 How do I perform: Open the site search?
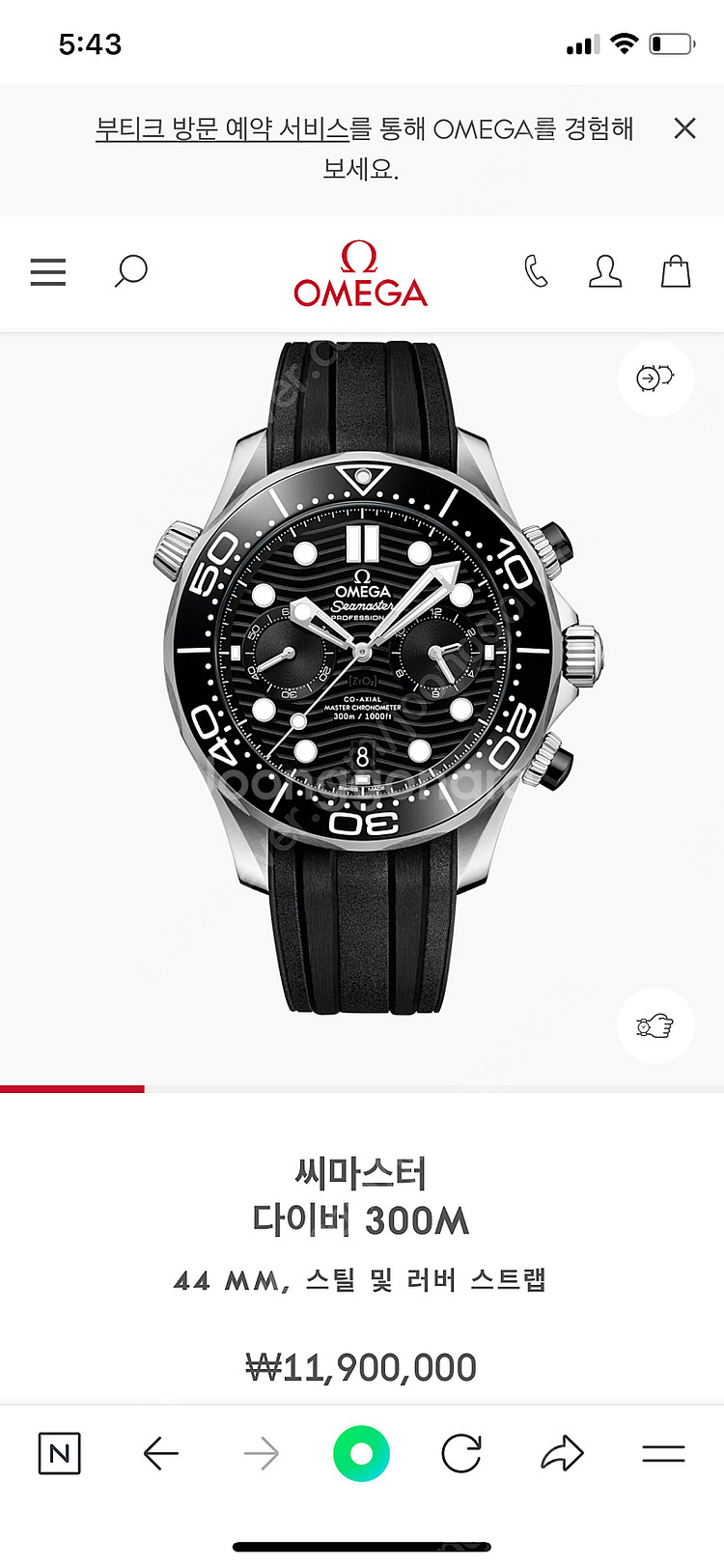click(130, 271)
